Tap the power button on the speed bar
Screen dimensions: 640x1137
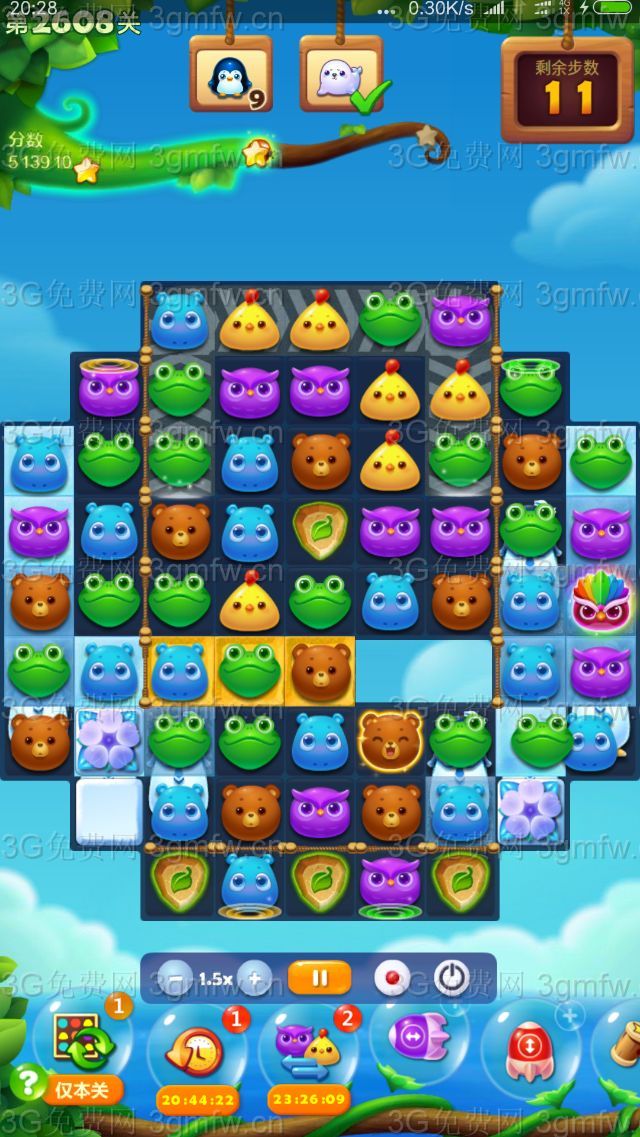[x=451, y=978]
